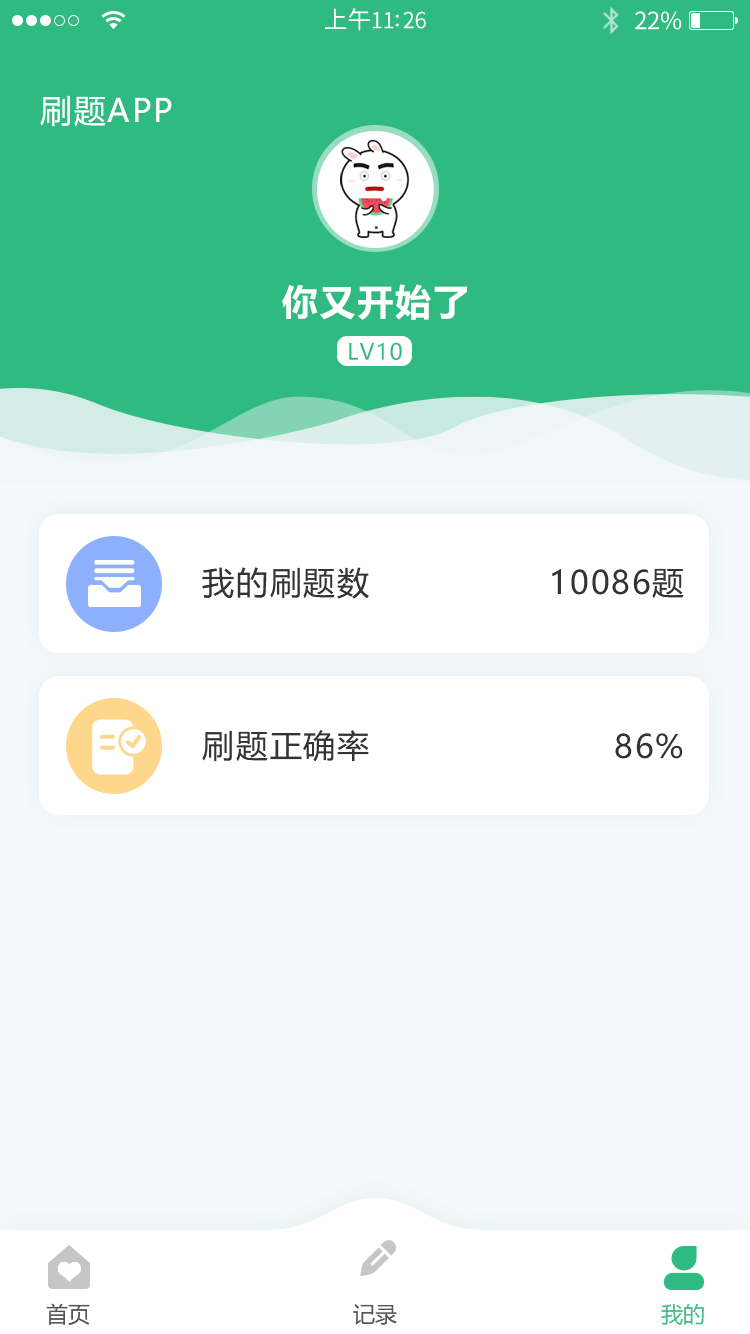Select the 我的 tab
The height and width of the screenshot is (1334, 750).
pyautogui.click(x=683, y=1284)
